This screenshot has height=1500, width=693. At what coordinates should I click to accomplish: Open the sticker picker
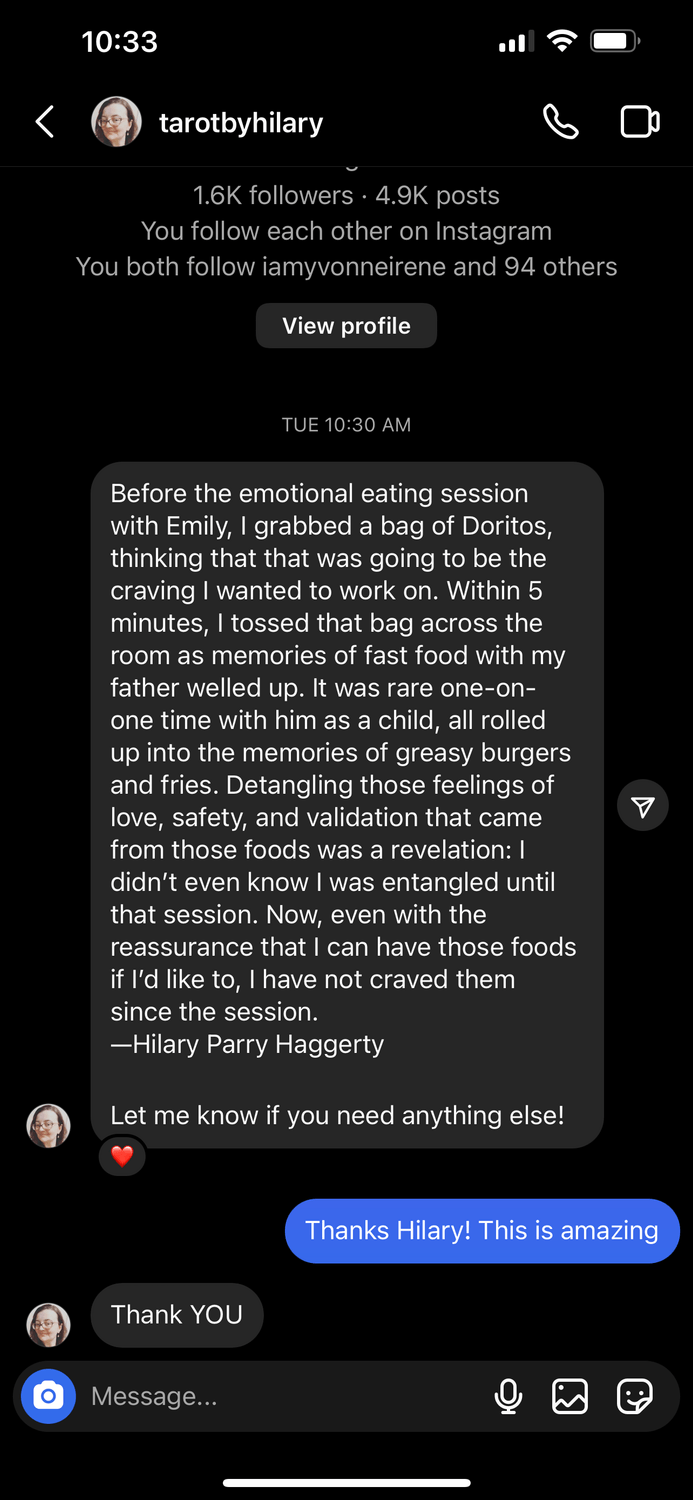pyautogui.click(x=634, y=1396)
